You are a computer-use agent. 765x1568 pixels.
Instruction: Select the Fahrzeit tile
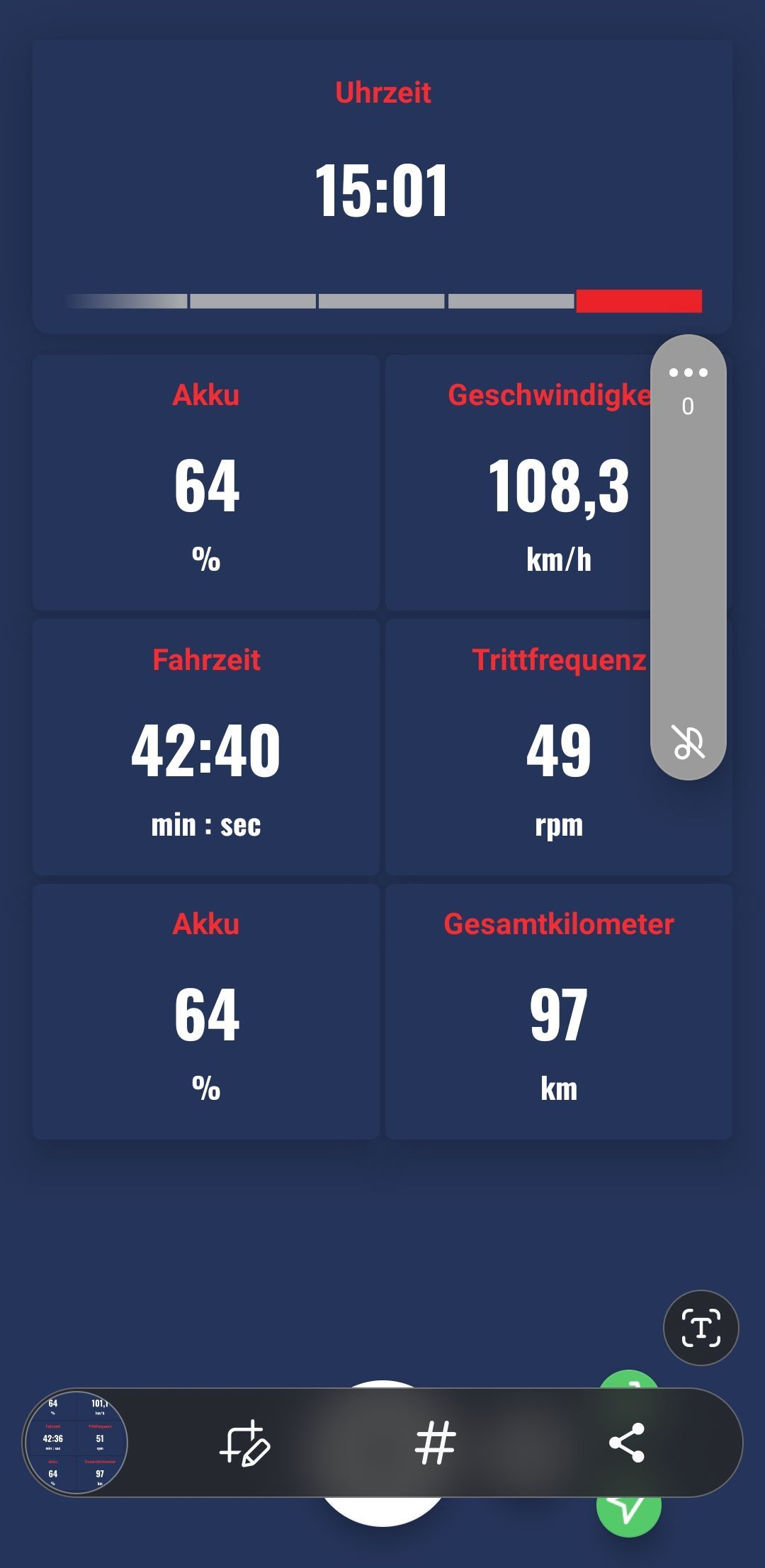click(206, 747)
